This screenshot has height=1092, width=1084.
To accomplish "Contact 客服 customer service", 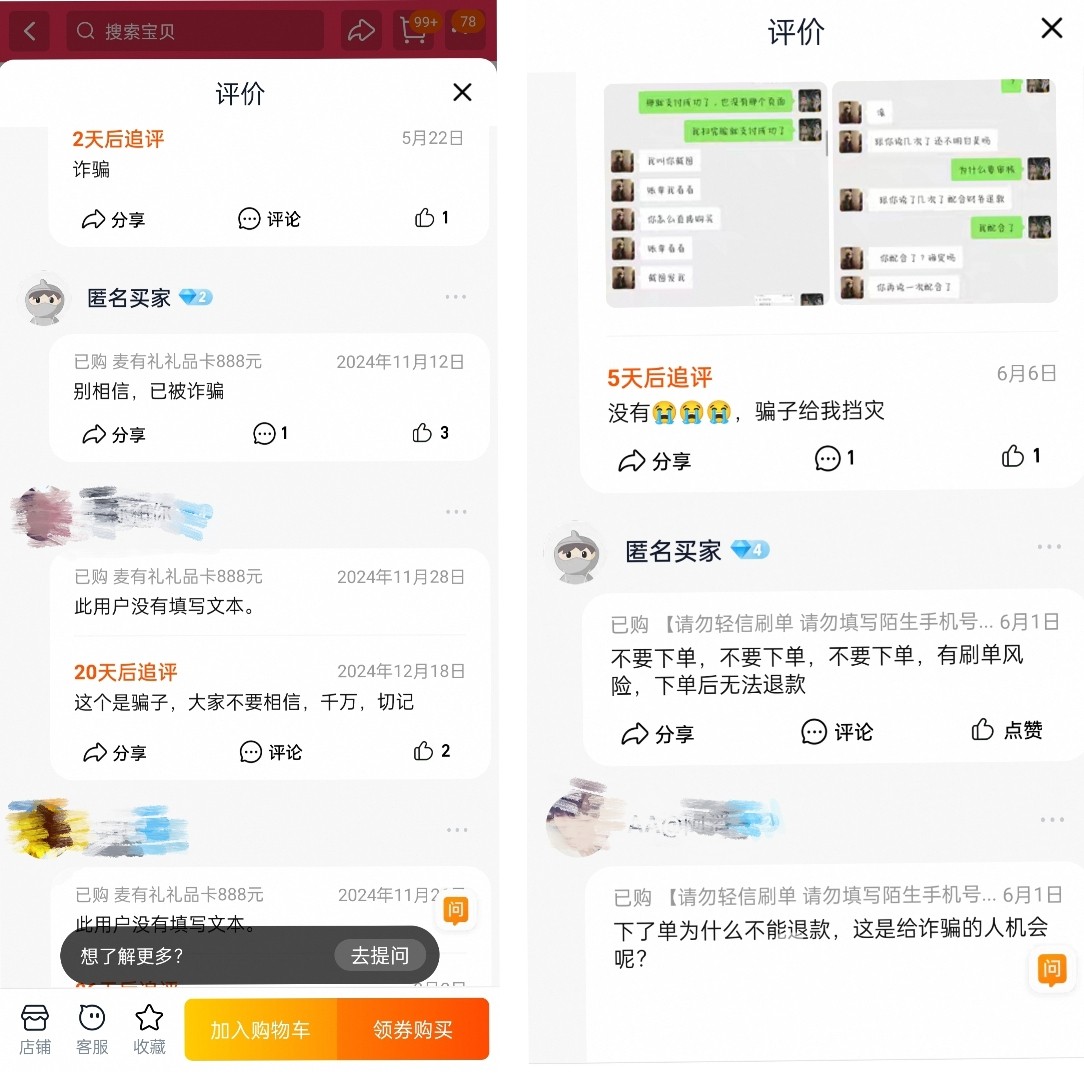I will pyautogui.click(x=92, y=1029).
